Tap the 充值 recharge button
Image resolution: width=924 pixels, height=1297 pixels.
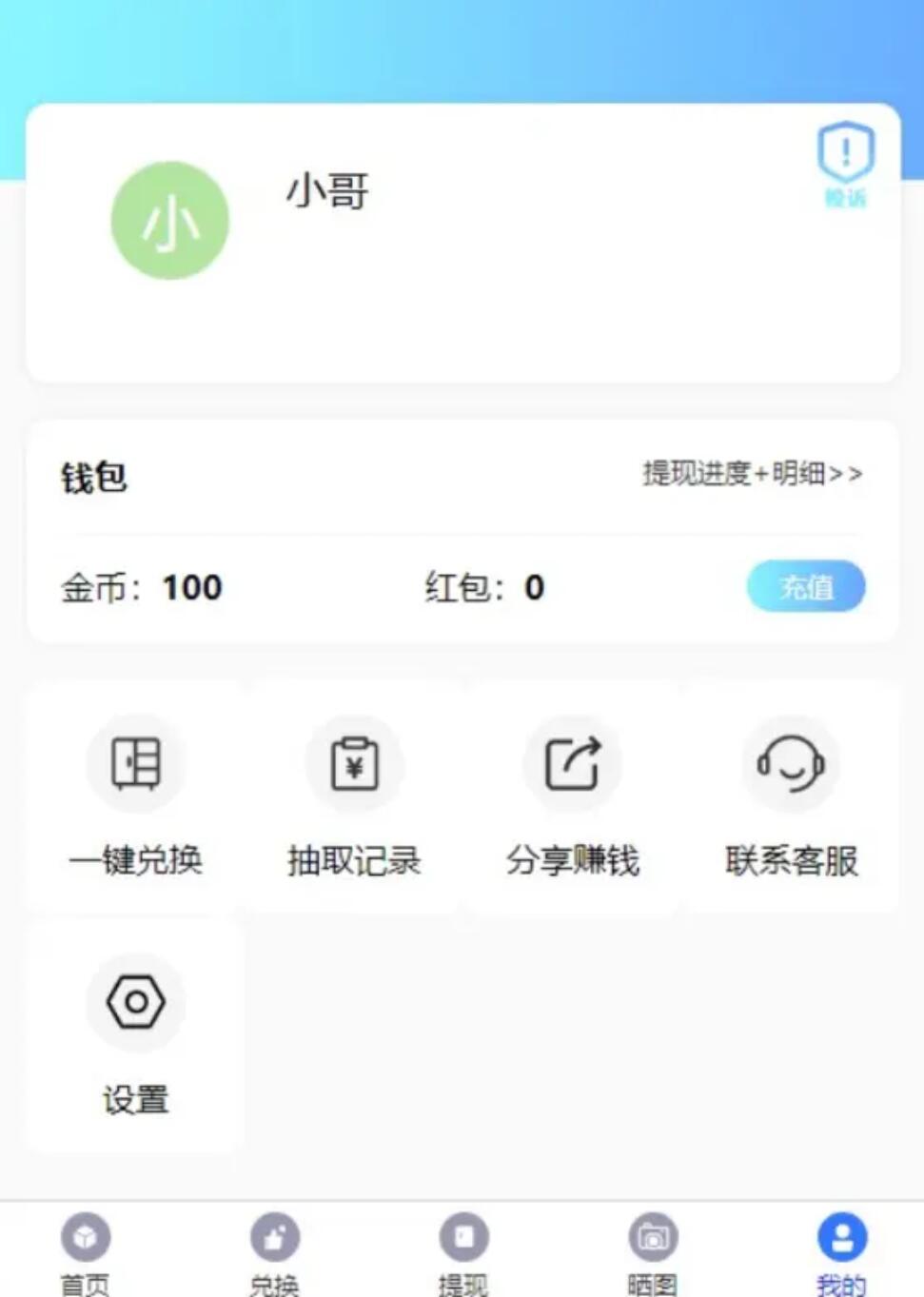coord(806,586)
